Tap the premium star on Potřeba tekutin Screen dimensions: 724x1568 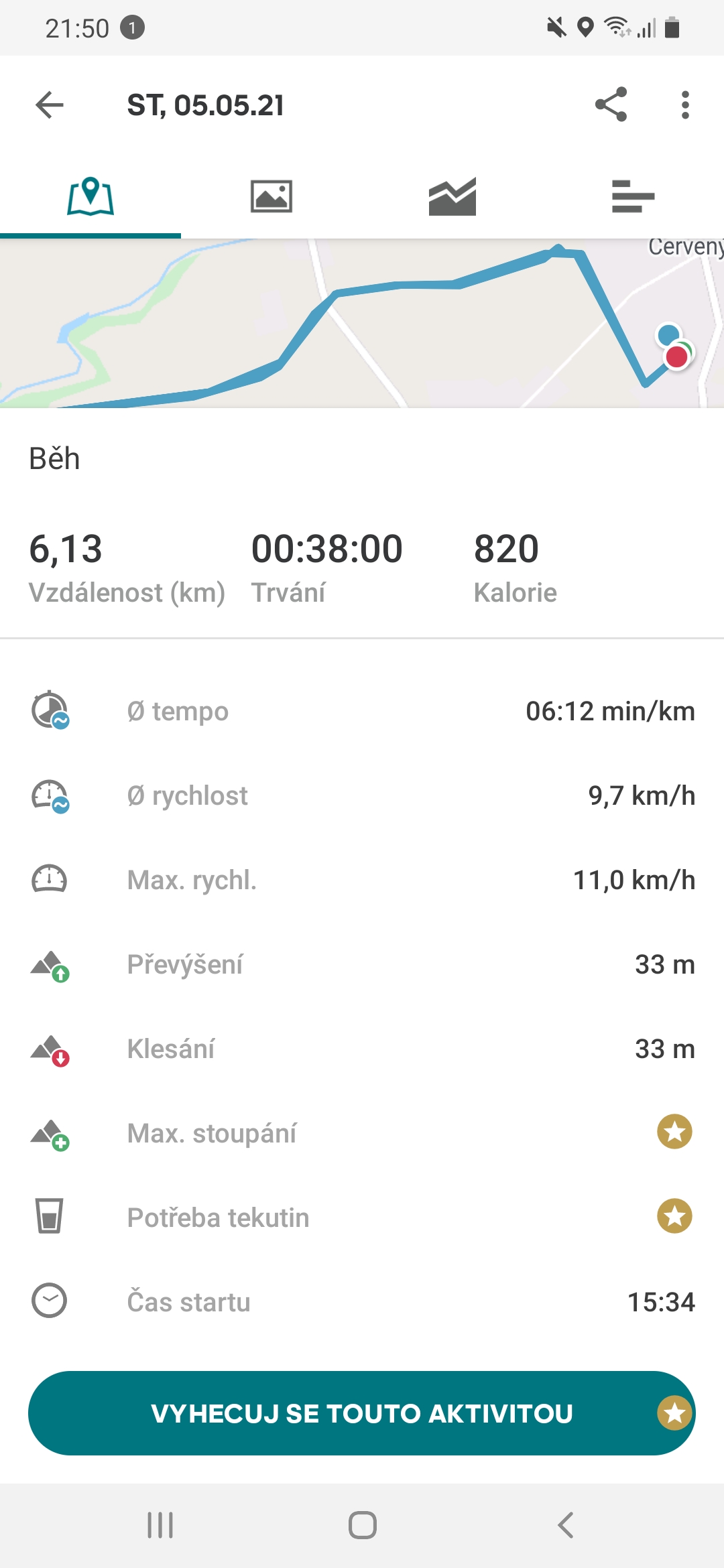(674, 1216)
